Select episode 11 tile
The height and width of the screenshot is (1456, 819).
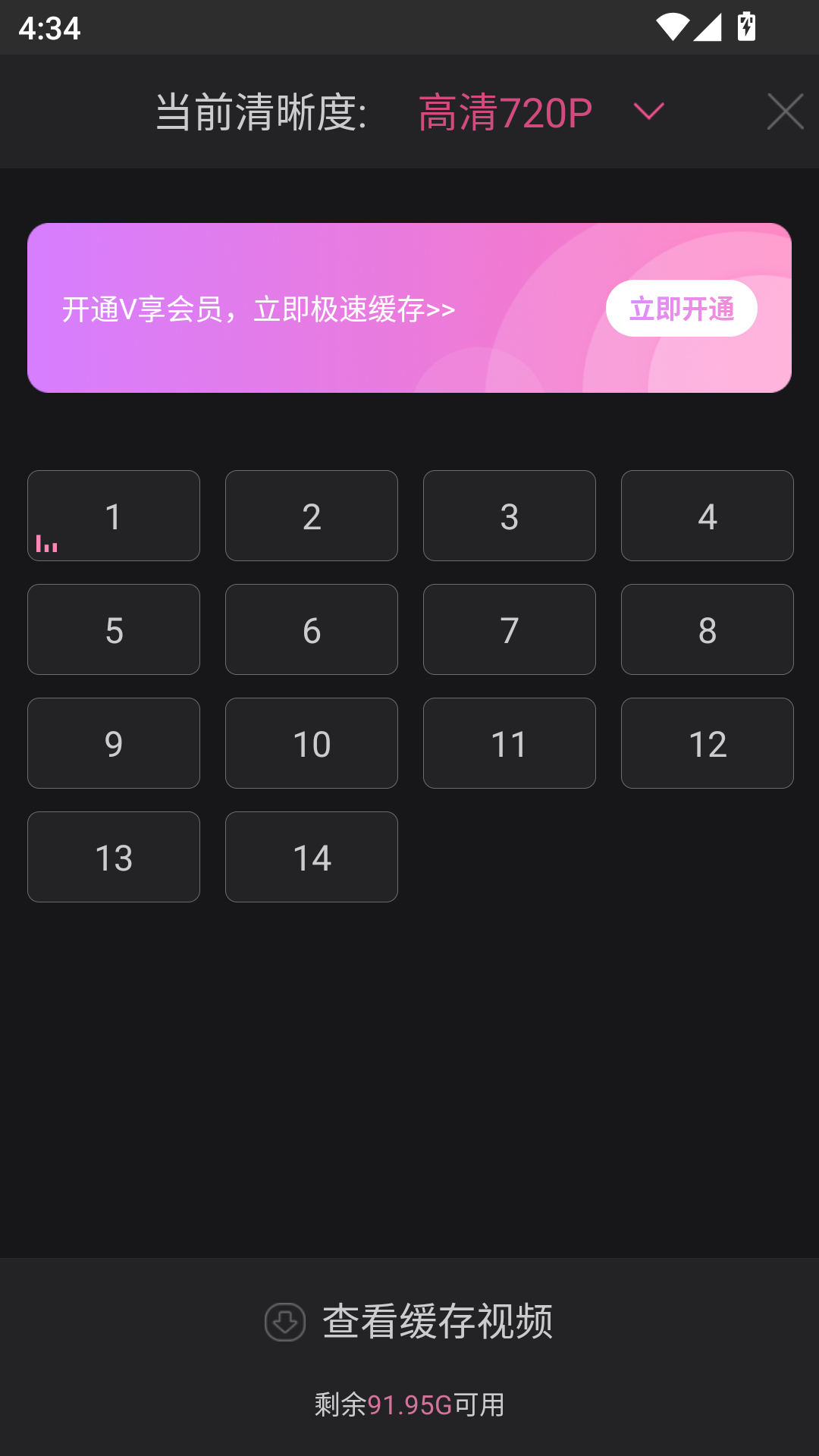(x=510, y=743)
